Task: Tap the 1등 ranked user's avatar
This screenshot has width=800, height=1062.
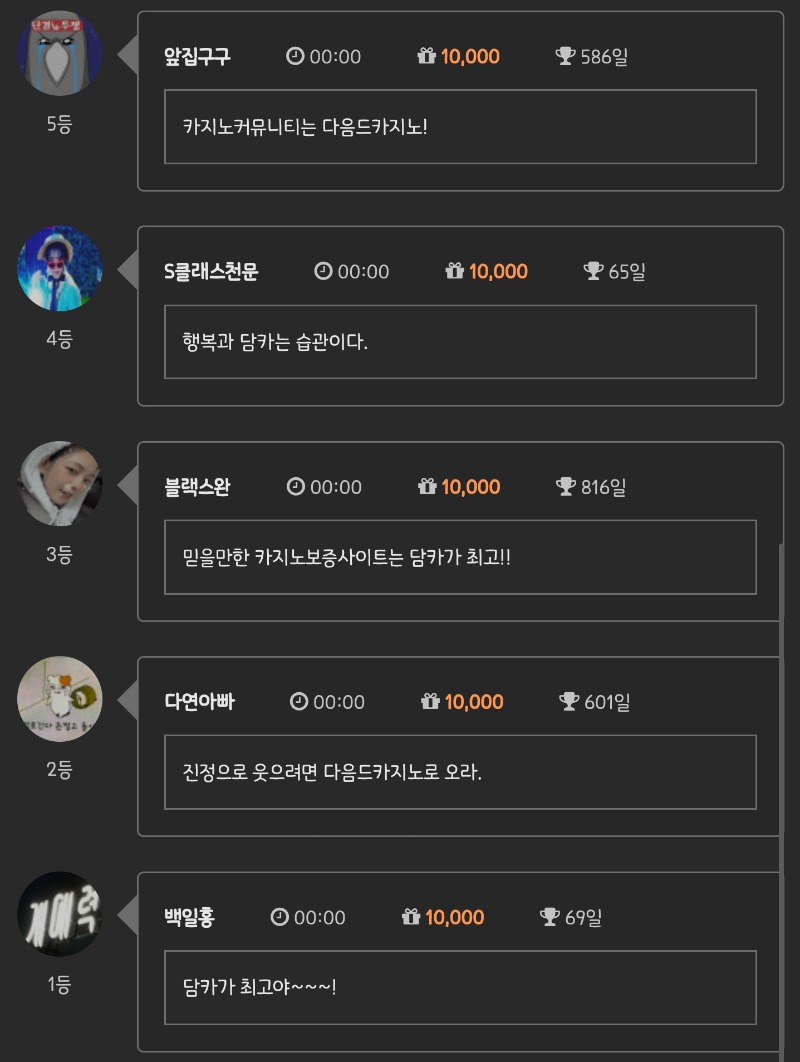Action: 60,914
